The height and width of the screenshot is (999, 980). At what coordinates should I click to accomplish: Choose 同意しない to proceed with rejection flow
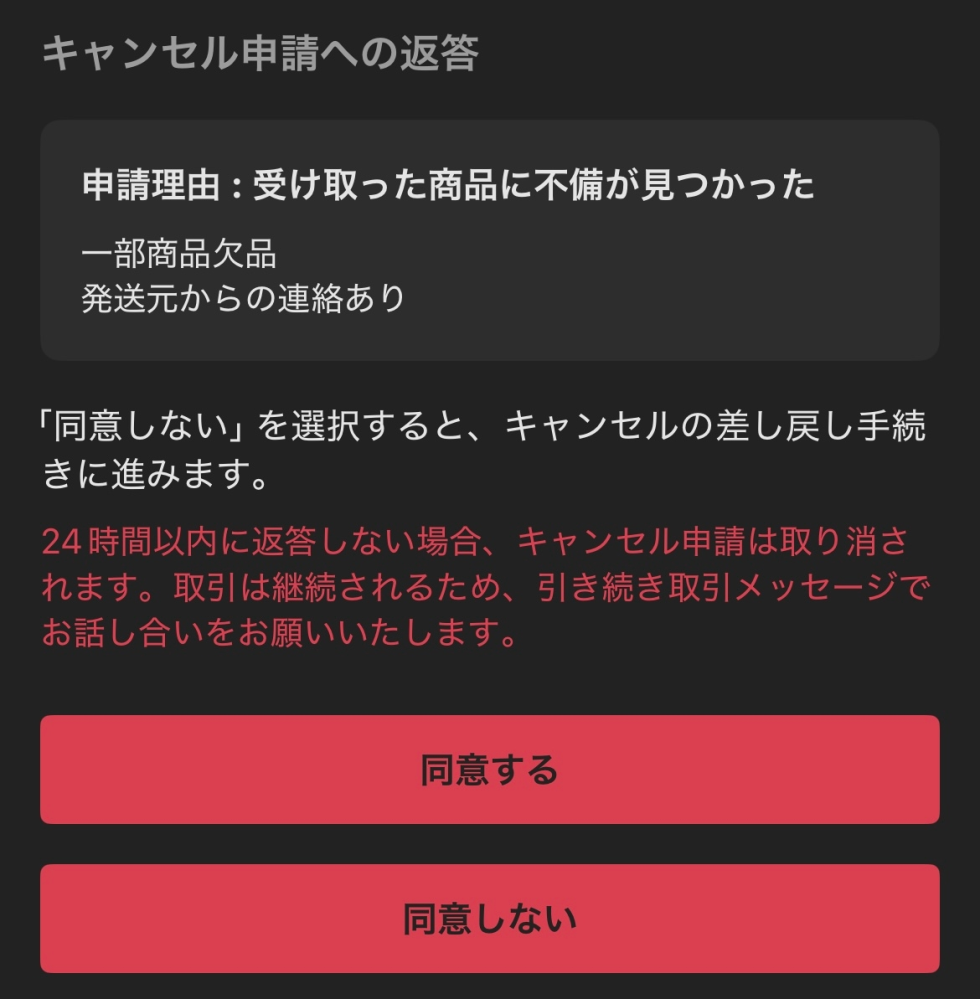489,917
